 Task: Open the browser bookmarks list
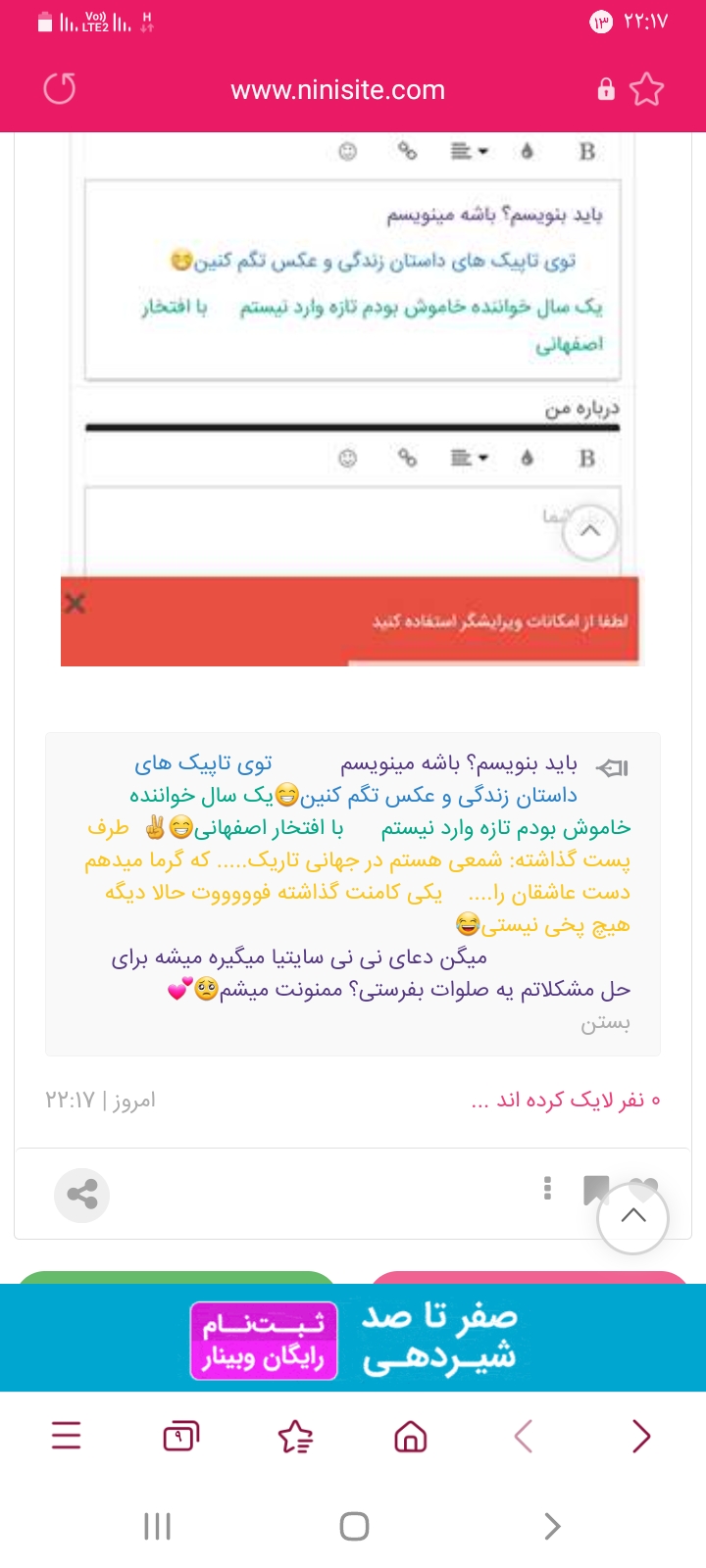point(295,1437)
